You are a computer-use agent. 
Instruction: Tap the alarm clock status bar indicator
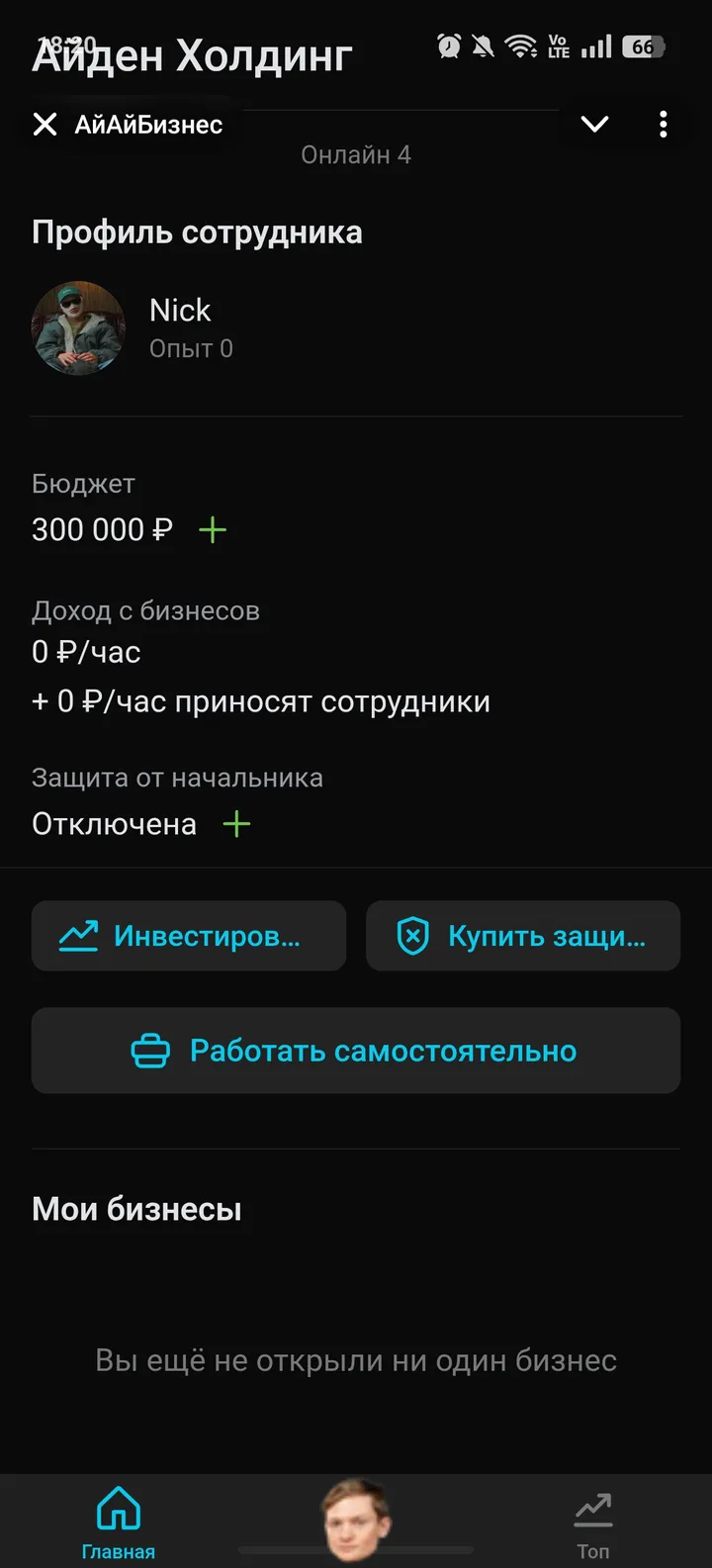click(448, 45)
